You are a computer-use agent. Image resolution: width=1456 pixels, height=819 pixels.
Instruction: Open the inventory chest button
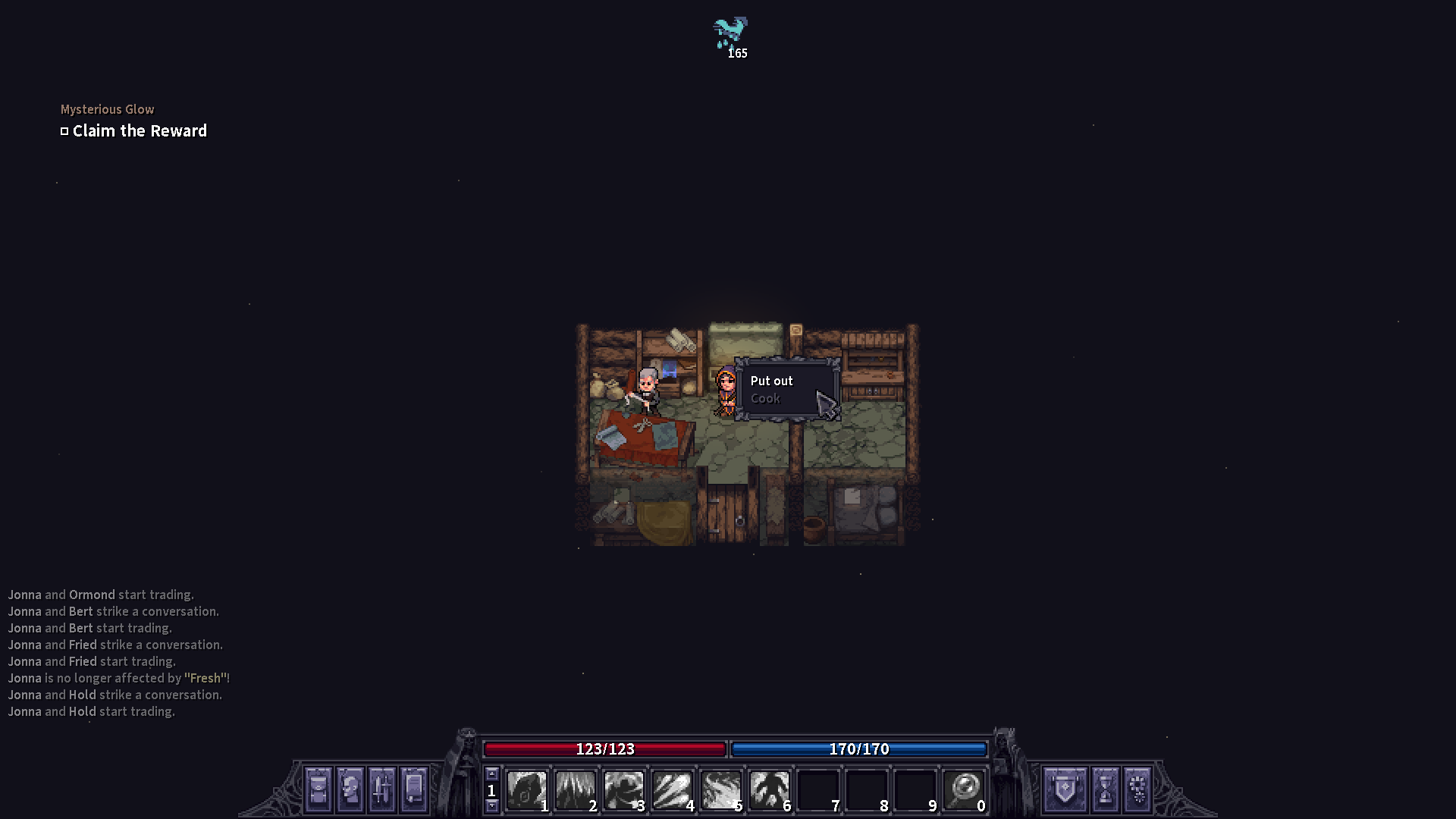click(318, 789)
